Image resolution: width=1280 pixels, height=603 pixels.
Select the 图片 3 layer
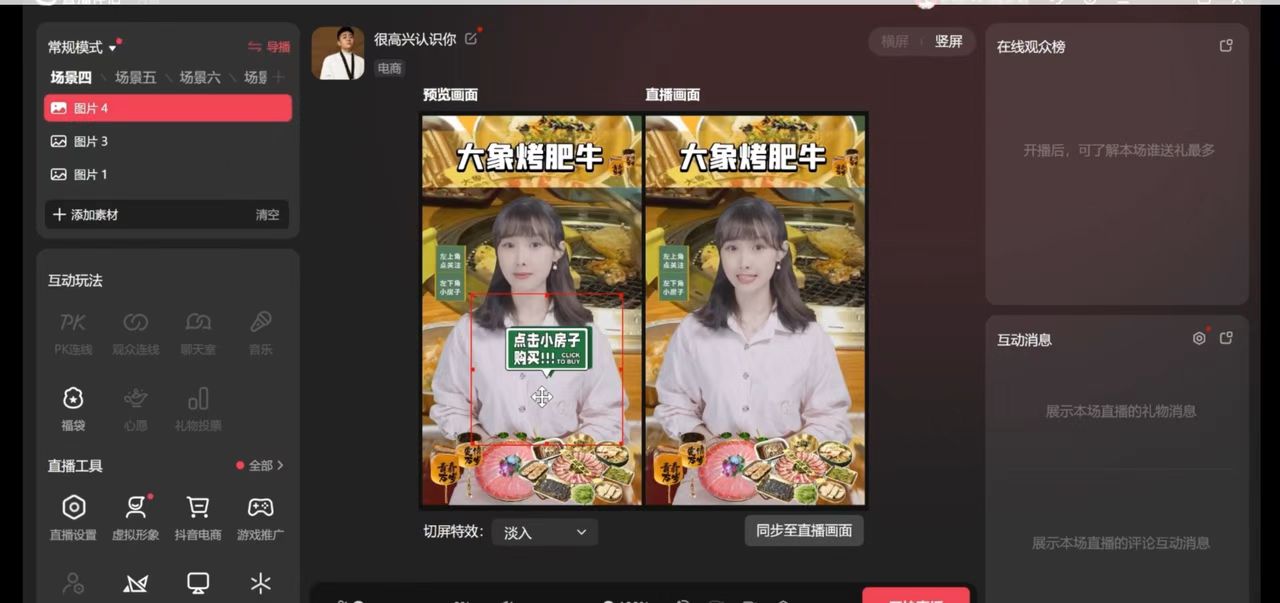click(90, 141)
